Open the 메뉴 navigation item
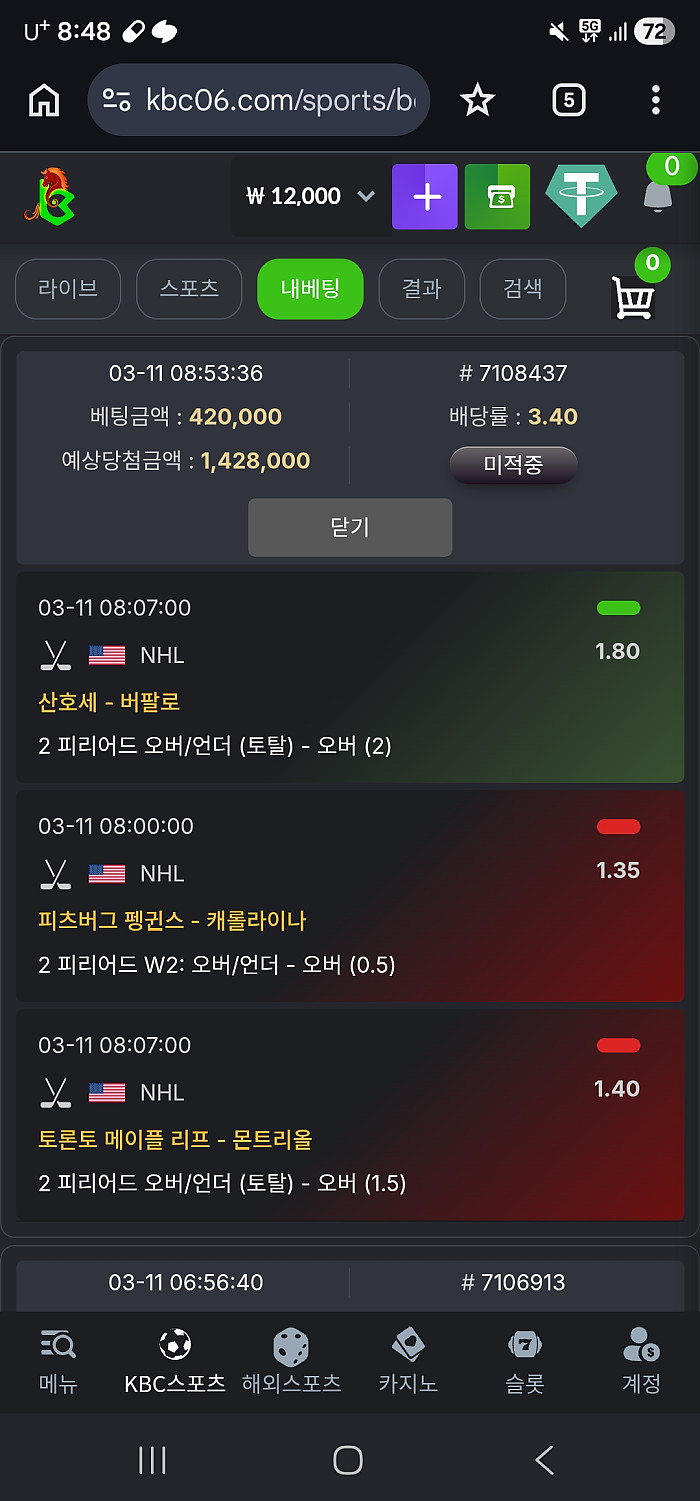The image size is (700, 1501). point(58,1361)
